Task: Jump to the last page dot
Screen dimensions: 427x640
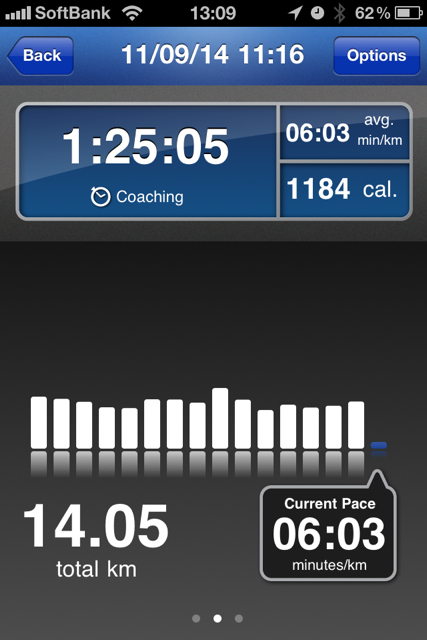Action: 239,618
